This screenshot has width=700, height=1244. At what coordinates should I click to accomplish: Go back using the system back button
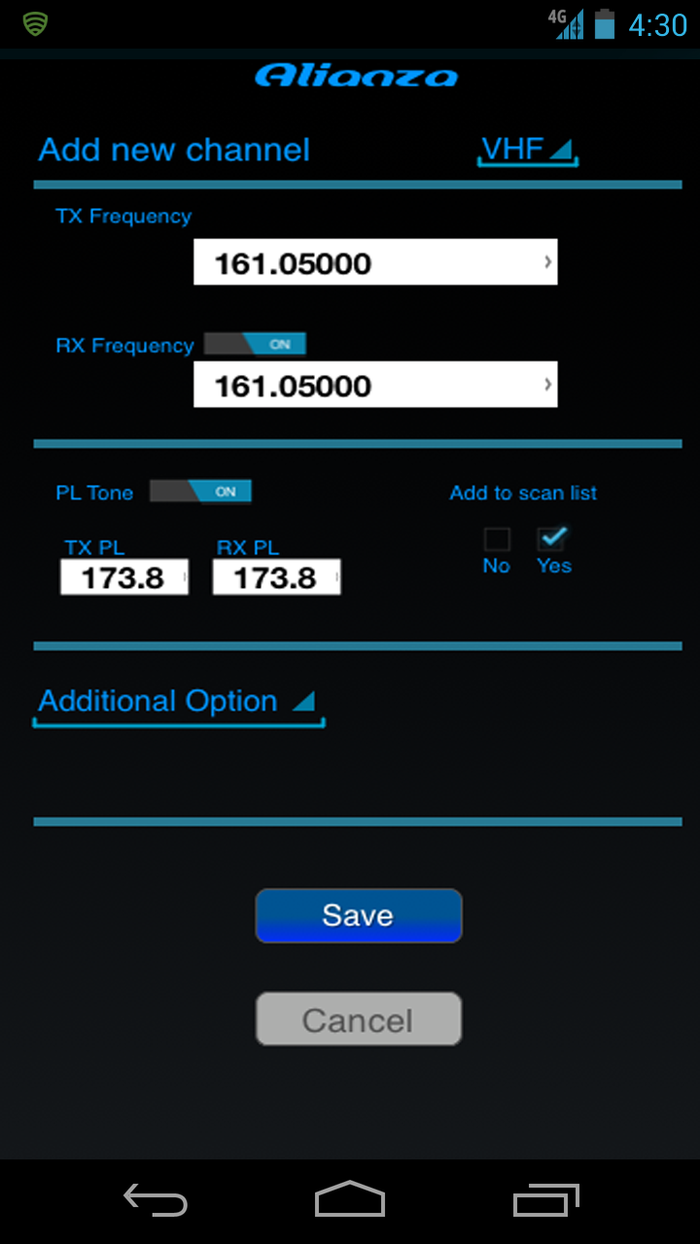(155, 1199)
